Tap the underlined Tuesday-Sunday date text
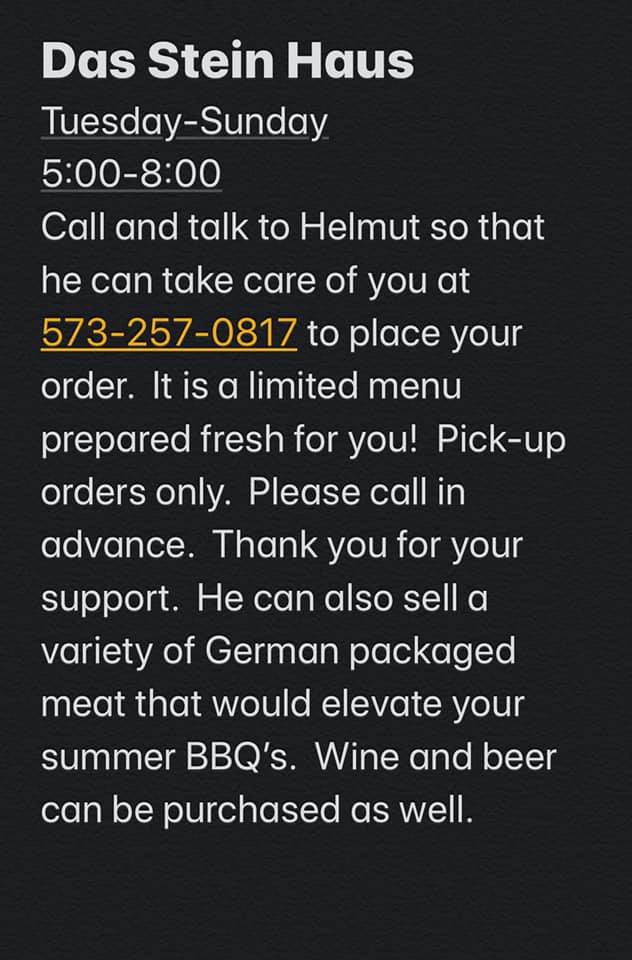 point(185,121)
